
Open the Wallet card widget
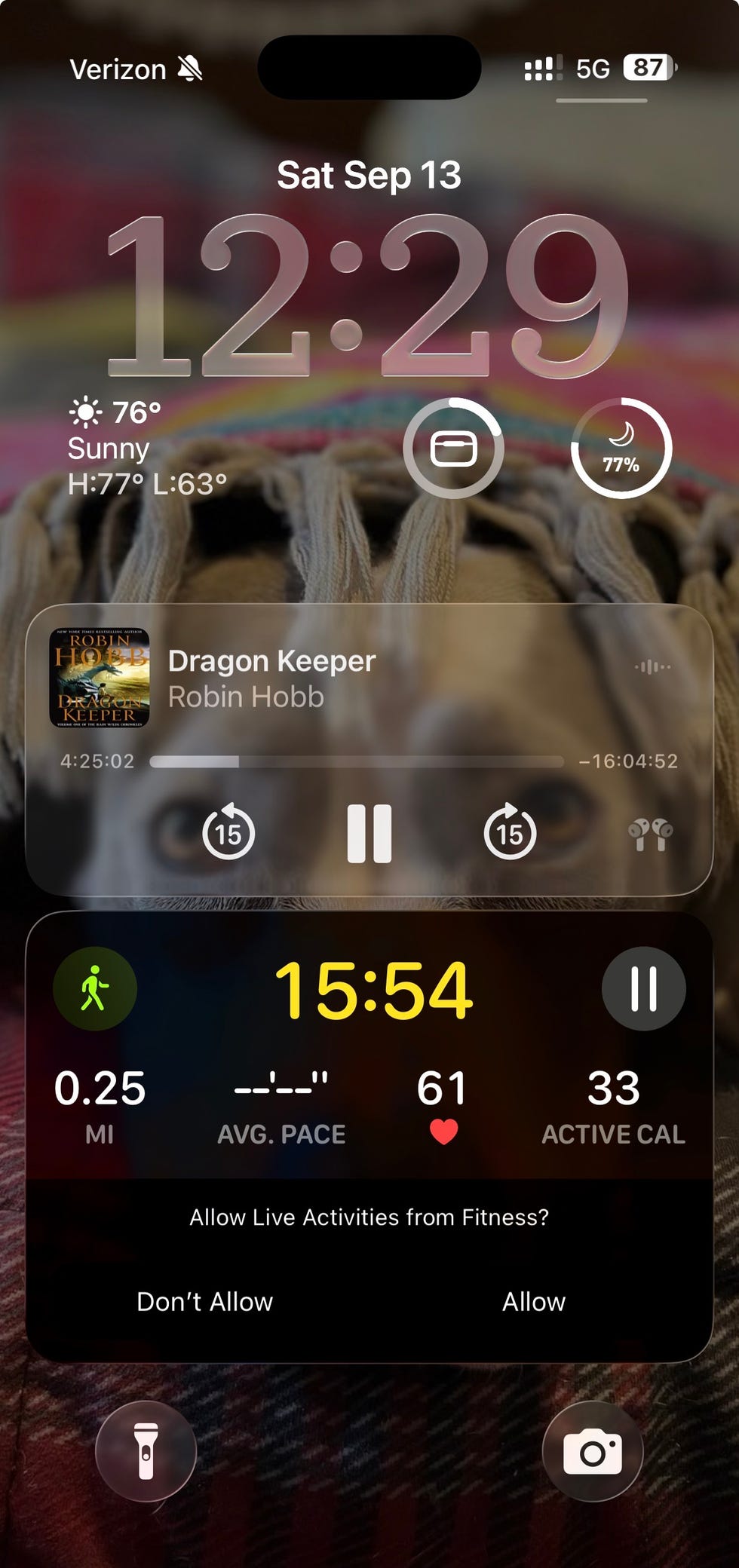coord(453,449)
